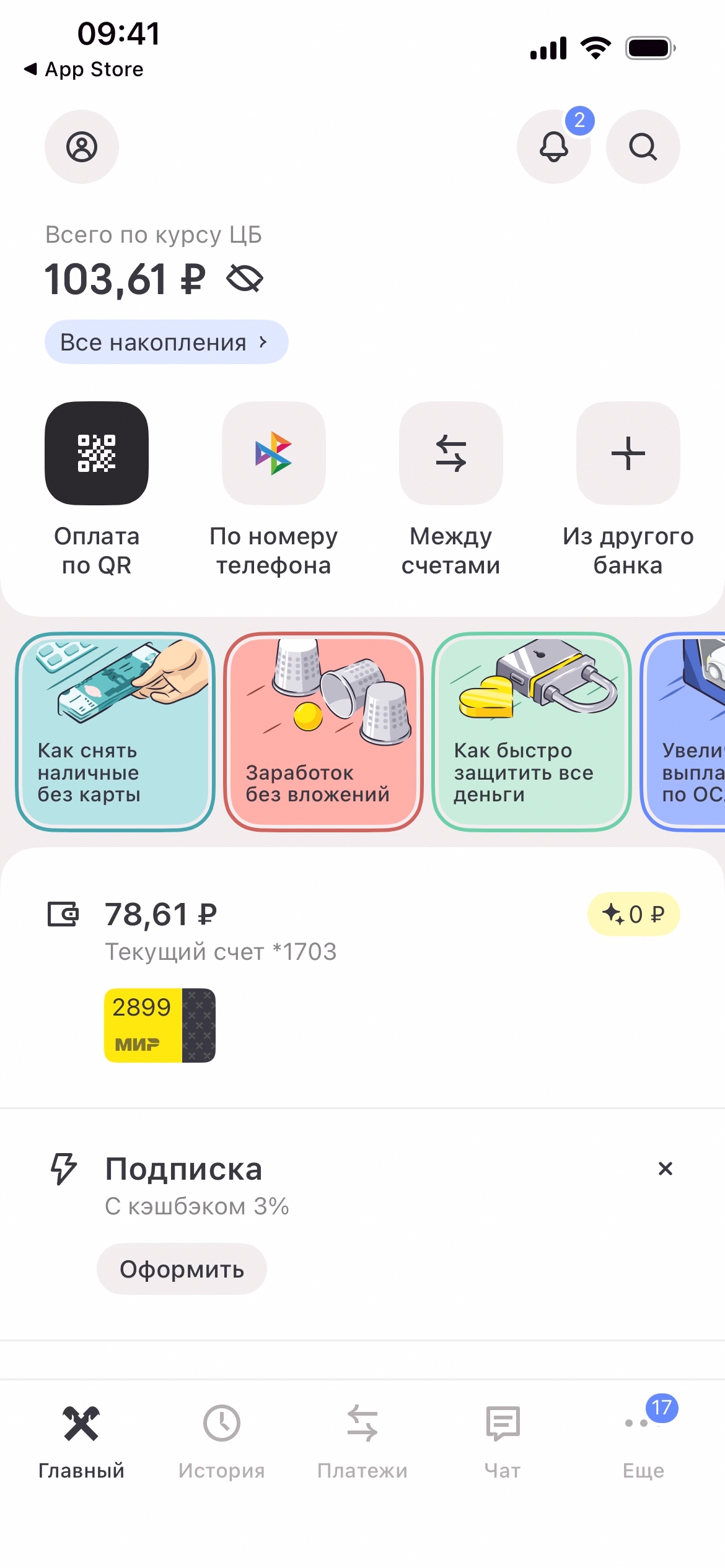The image size is (725, 1568).
Task: Dismiss the Подписка banner
Action: click(x=666, y=1169)
